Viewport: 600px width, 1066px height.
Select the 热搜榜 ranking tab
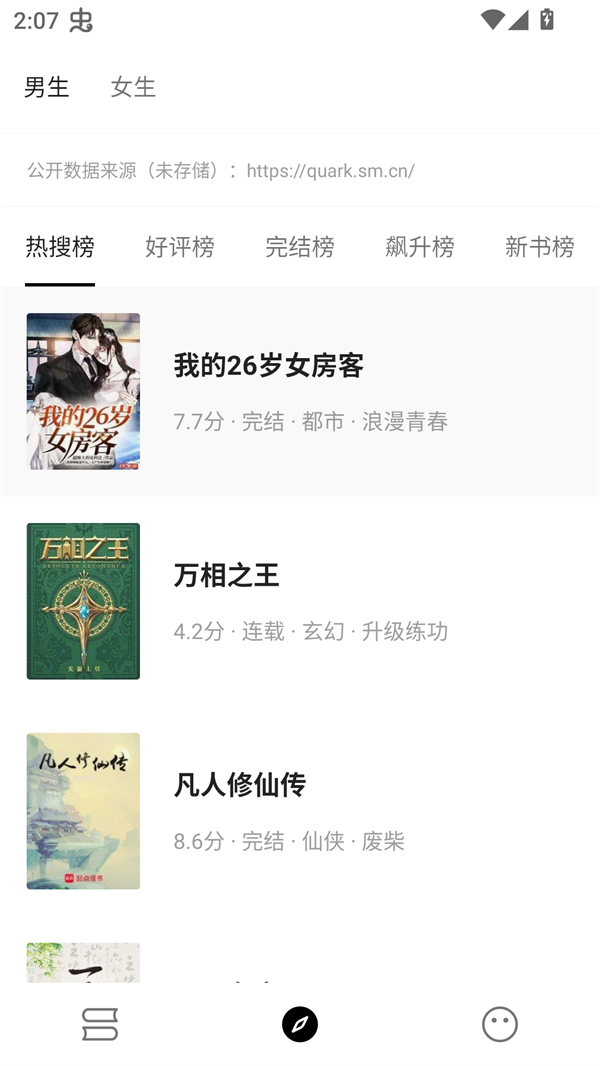tap(60, 247)
